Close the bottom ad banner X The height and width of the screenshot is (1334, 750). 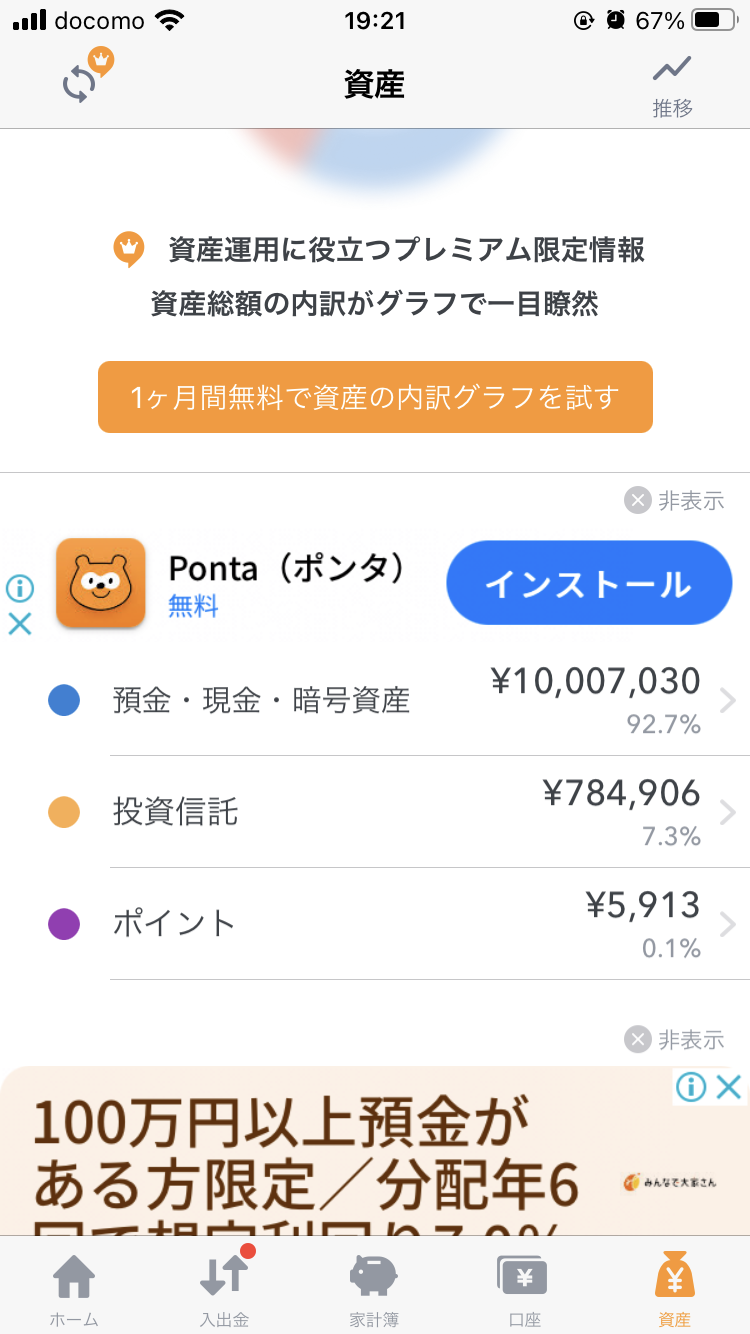point(731,1086)
